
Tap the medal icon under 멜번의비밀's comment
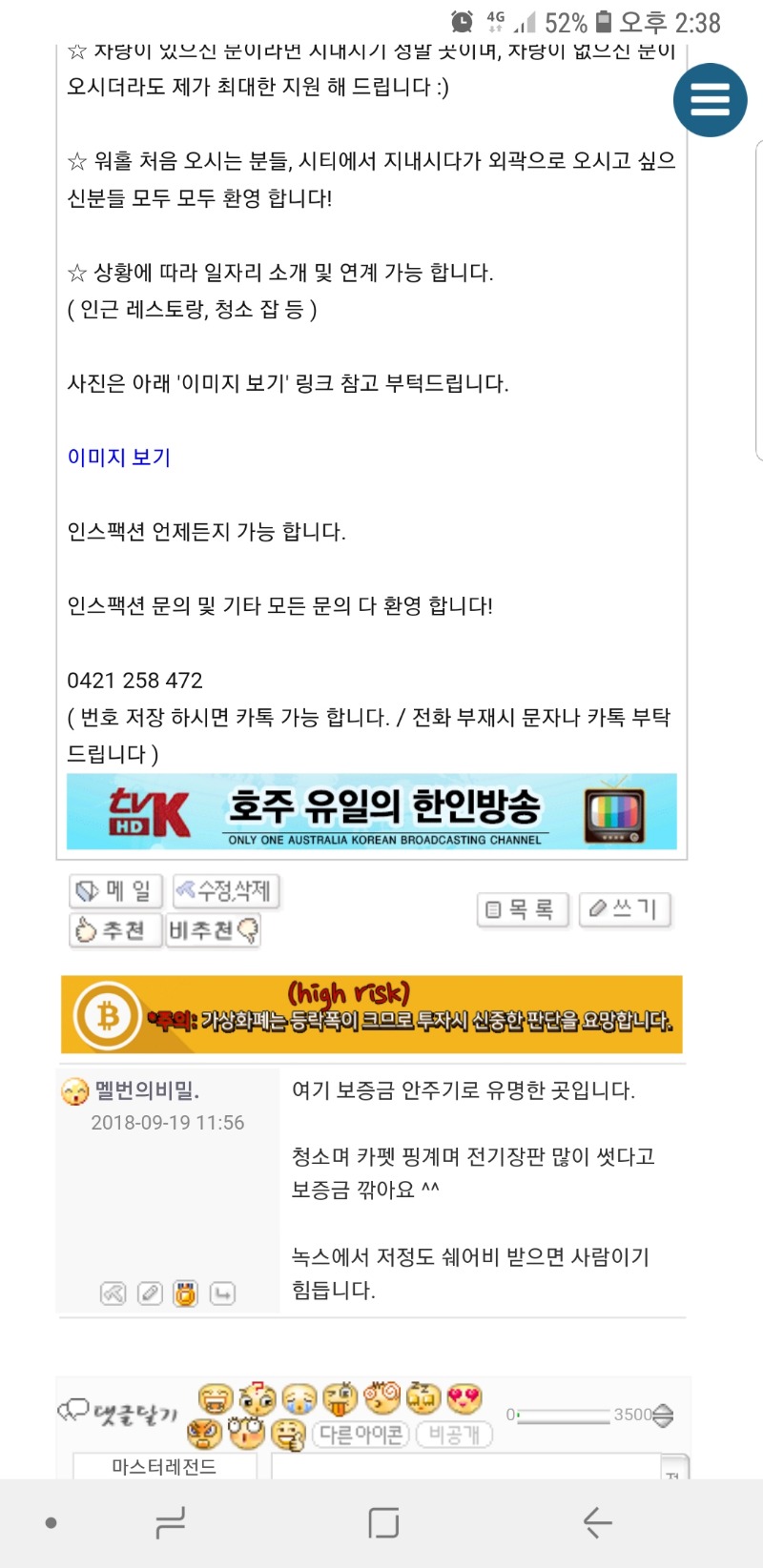click(x=185, y=1293)
